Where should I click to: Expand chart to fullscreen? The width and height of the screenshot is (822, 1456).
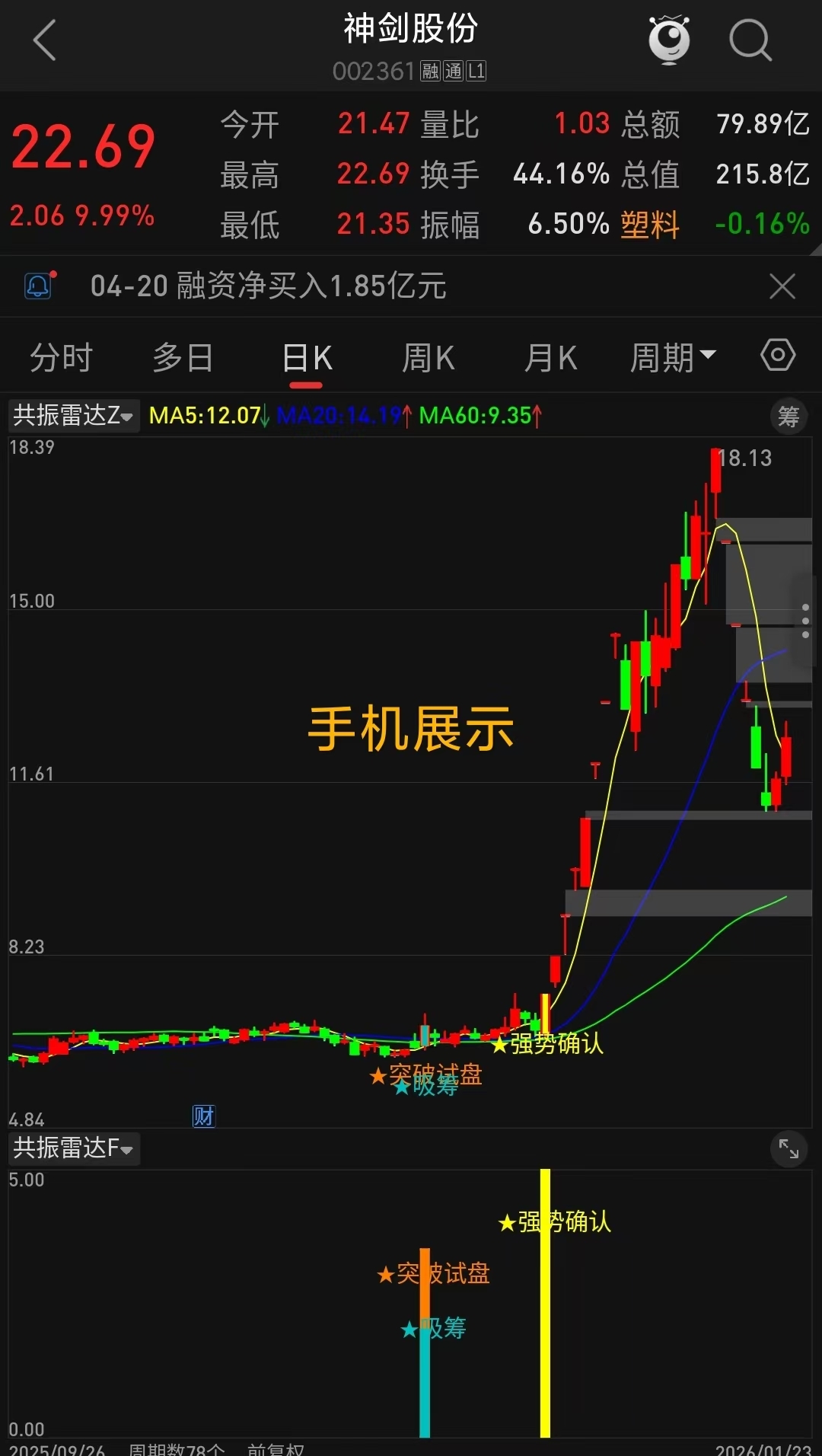(789, 1149)
